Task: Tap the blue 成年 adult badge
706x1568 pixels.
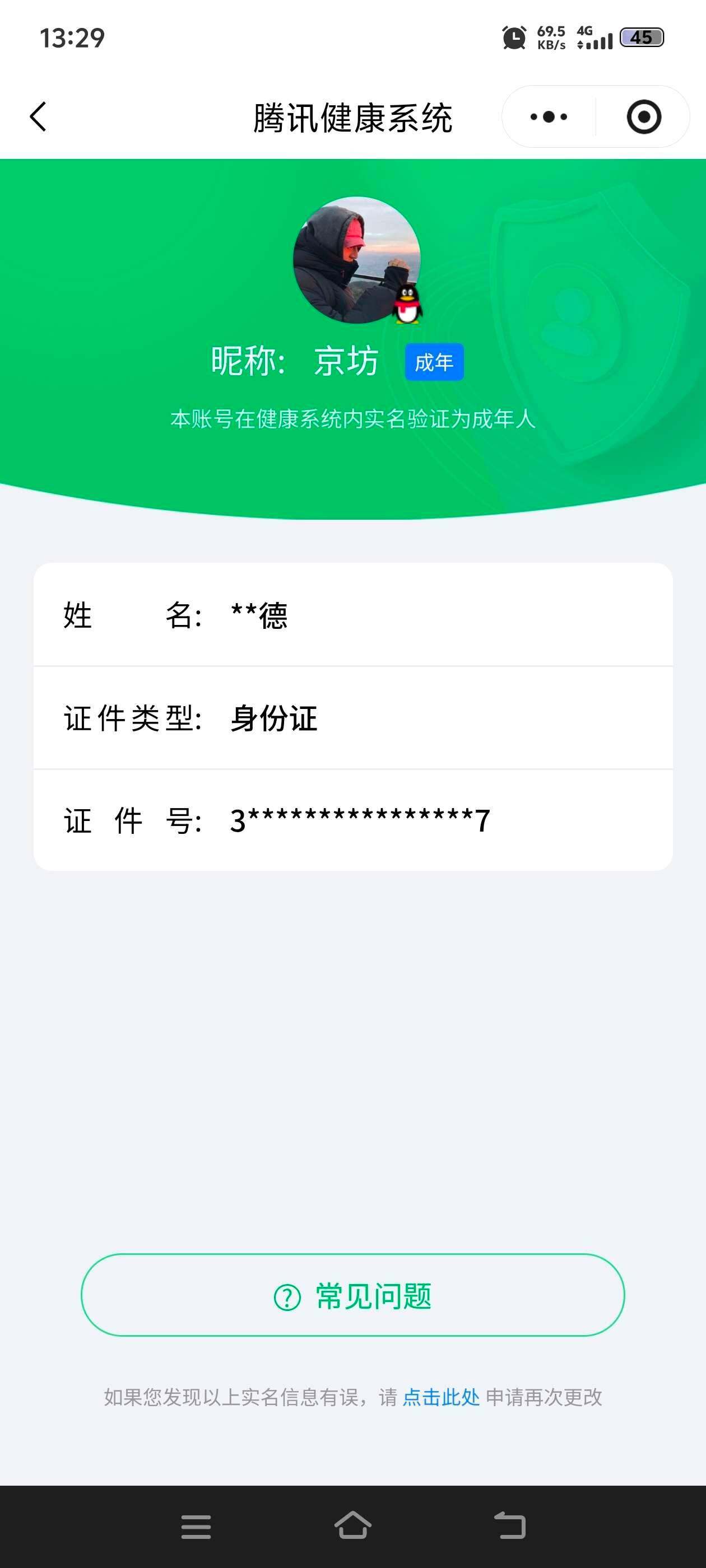Action: [x=435, y=361]
